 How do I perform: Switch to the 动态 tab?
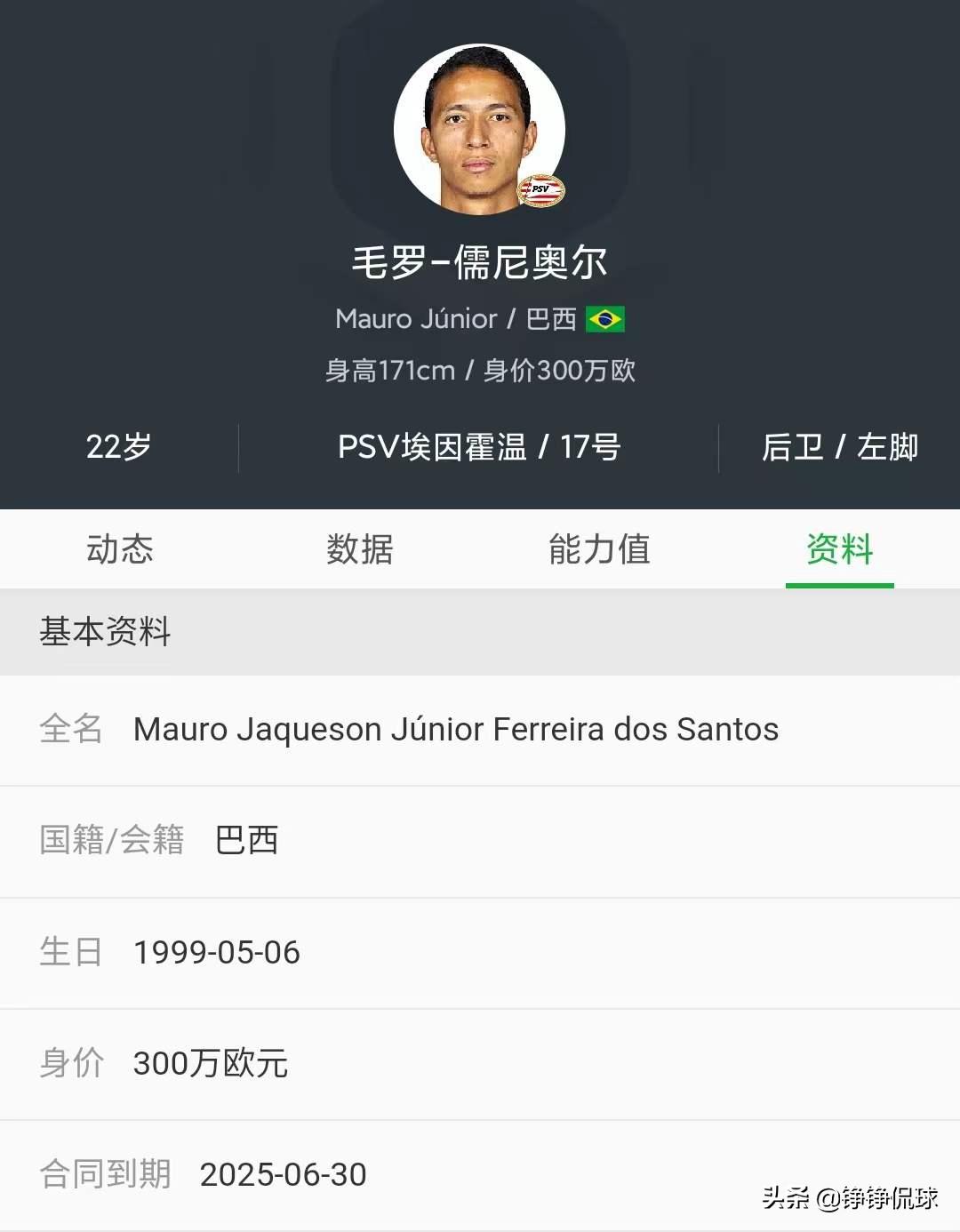tap(120, 550)
